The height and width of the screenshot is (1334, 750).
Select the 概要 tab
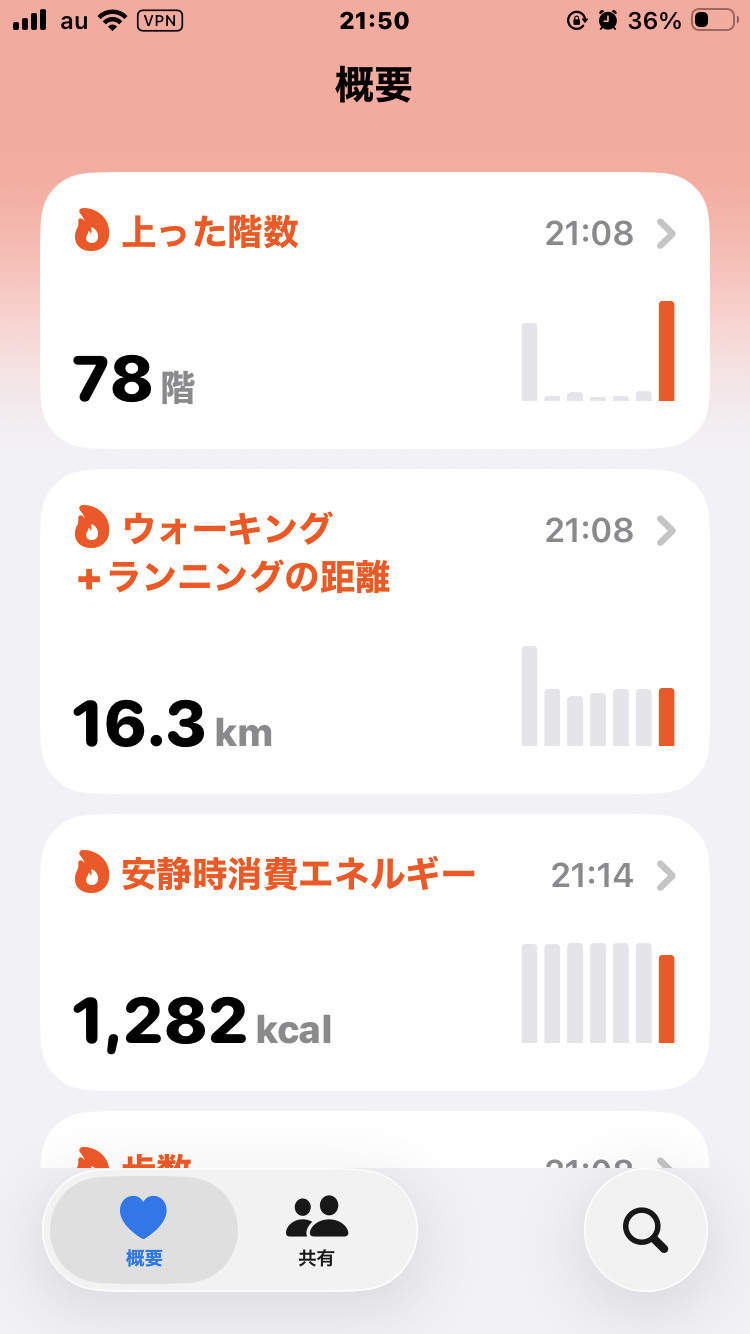point(144,1230)
